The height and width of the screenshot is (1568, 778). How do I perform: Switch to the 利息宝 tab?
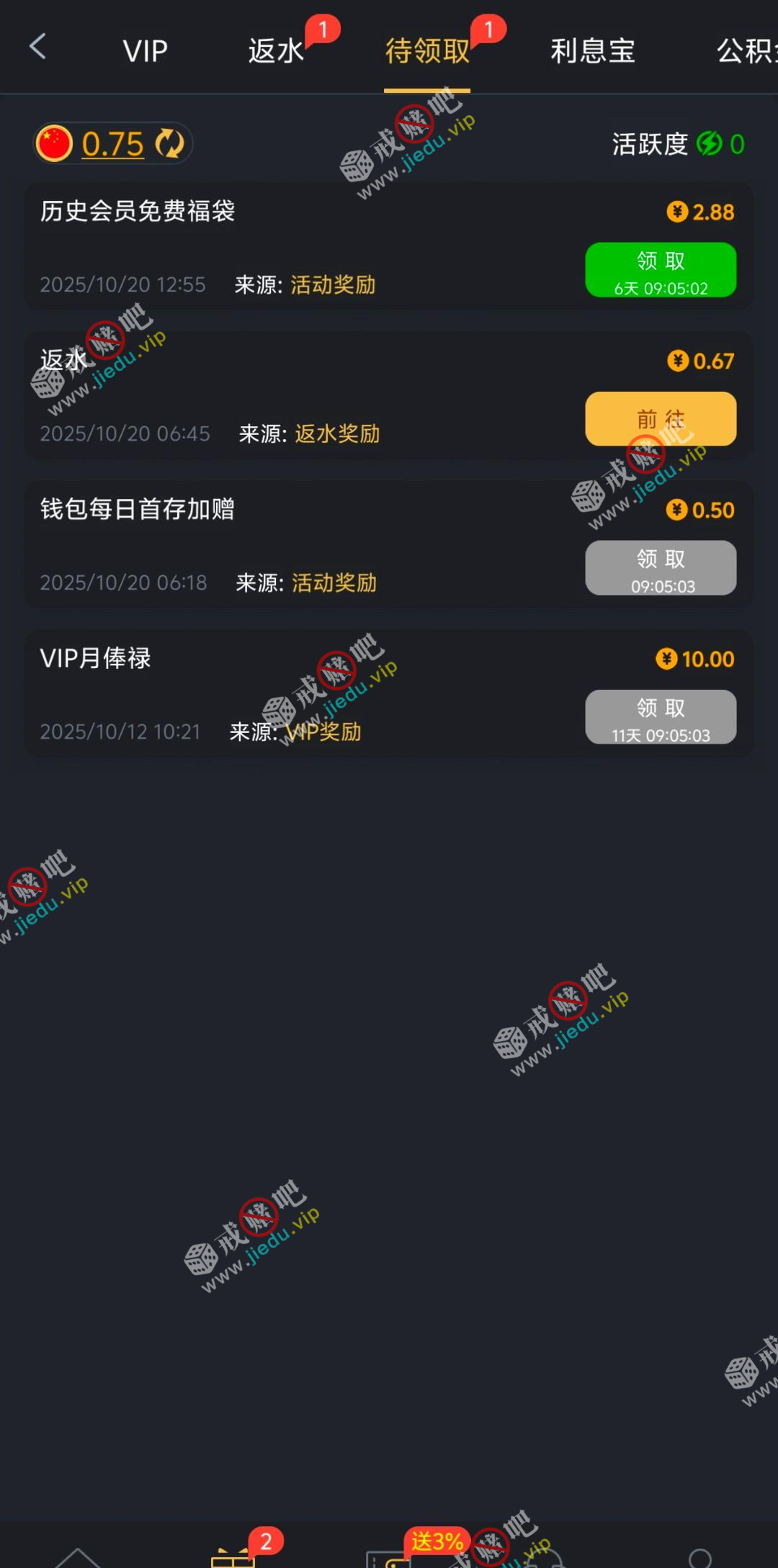click(592, 51)
